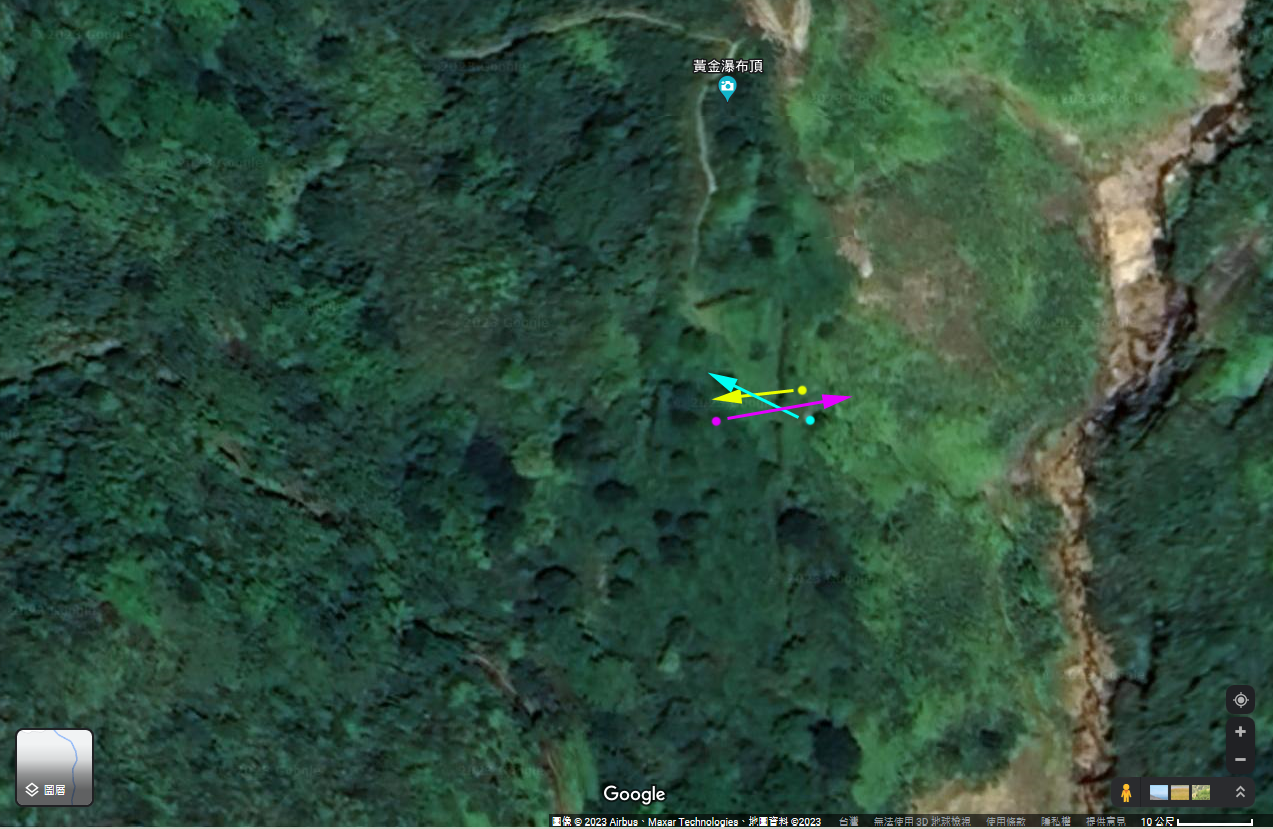The height and width of the screenshot is (829, 1273).
Task: Expand the imagery panel with the chevrons
Action: coord(1240,792)
